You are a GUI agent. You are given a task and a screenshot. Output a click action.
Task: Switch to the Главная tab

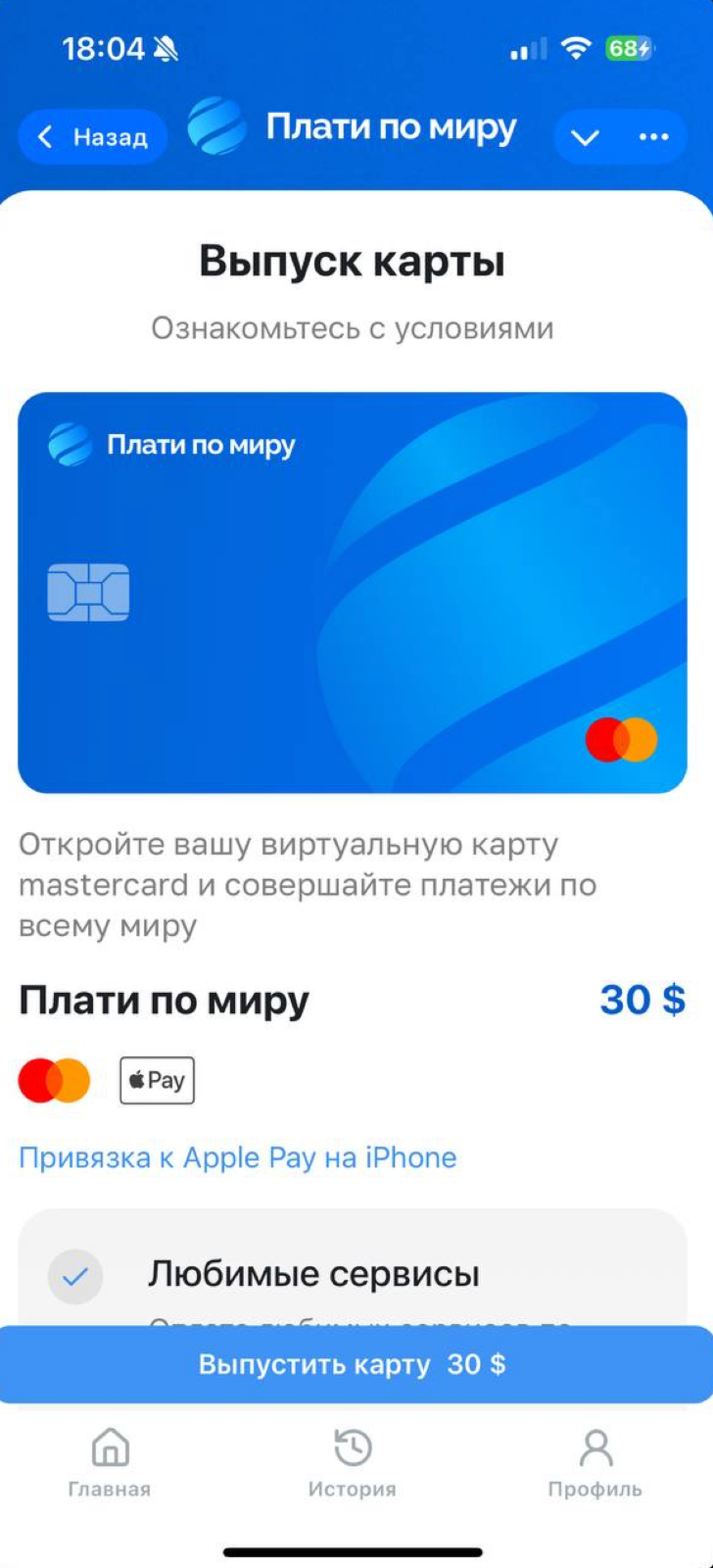pyautogui.click(x=110, y=1462)
